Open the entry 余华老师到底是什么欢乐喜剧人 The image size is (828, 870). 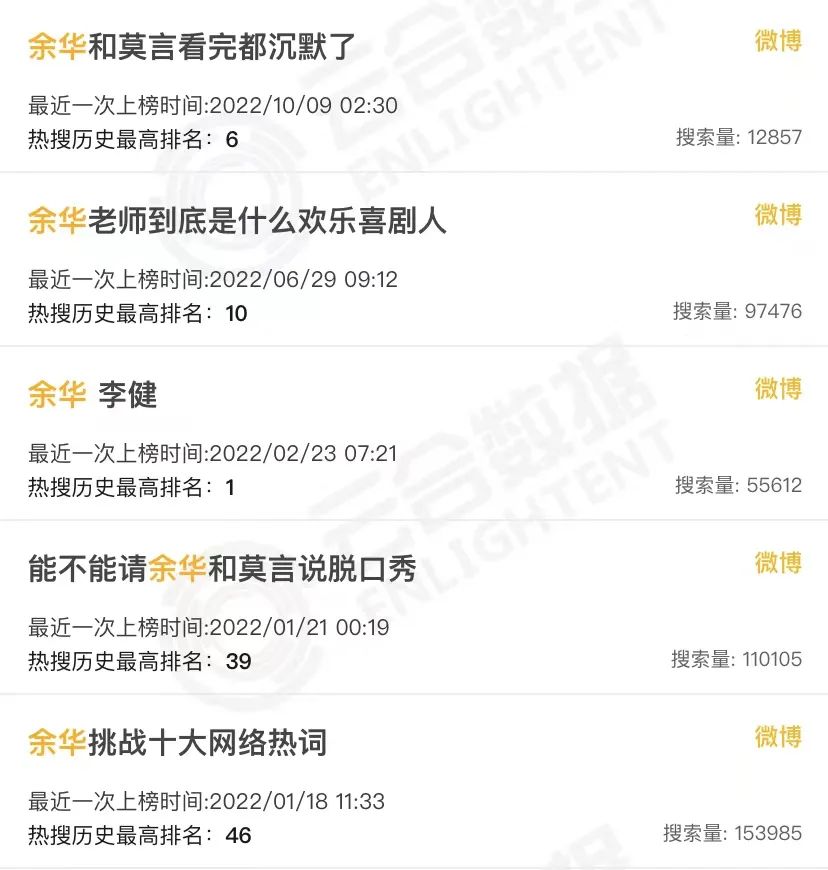(237, 220)
